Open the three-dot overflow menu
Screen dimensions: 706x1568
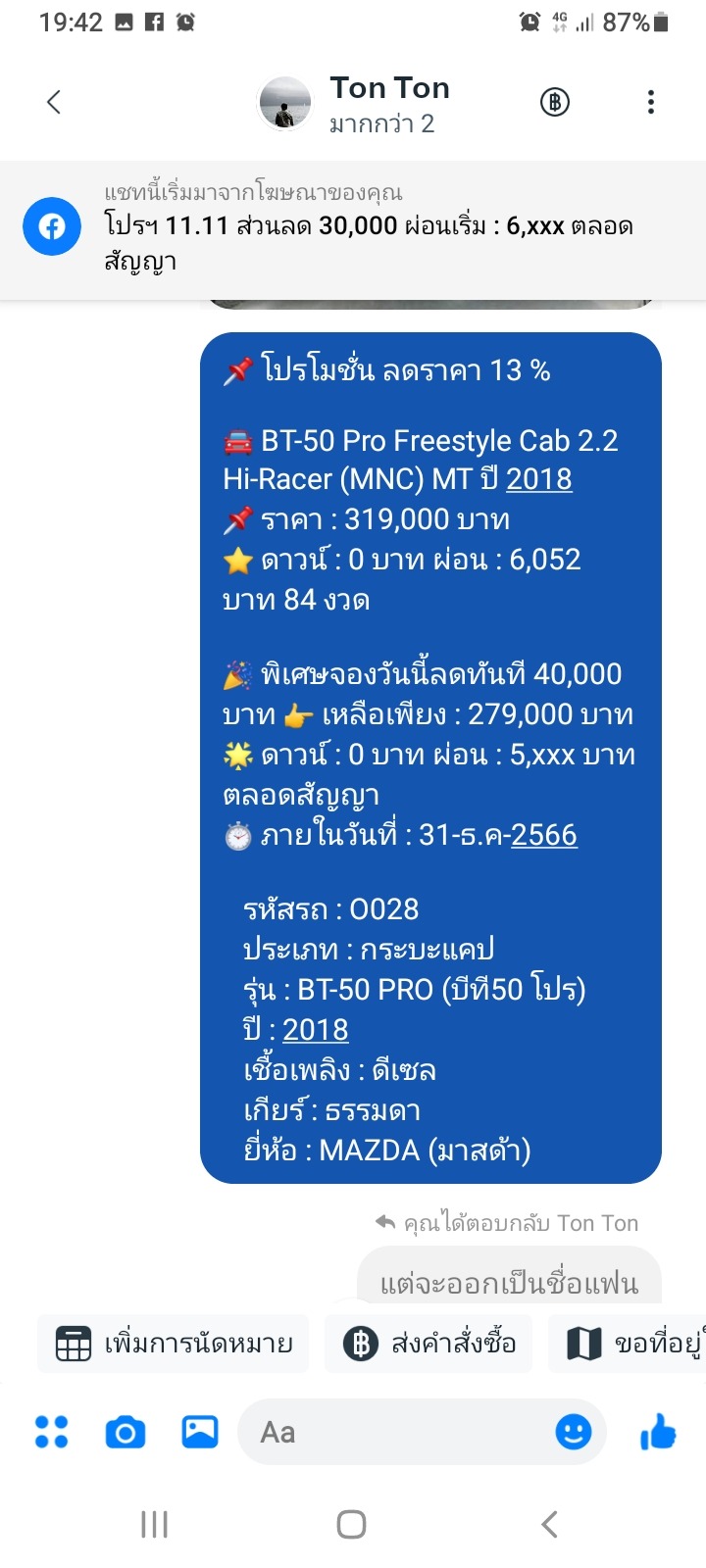651,102
